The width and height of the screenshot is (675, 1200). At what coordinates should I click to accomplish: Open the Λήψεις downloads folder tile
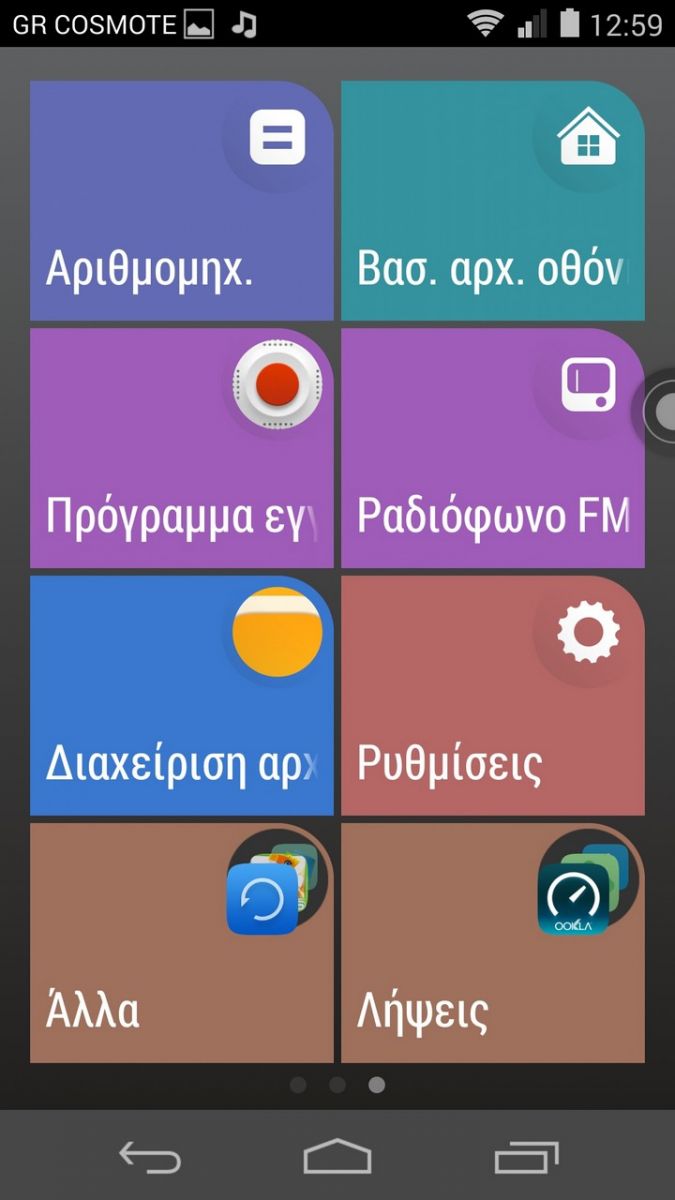click(x=493, y=942)
